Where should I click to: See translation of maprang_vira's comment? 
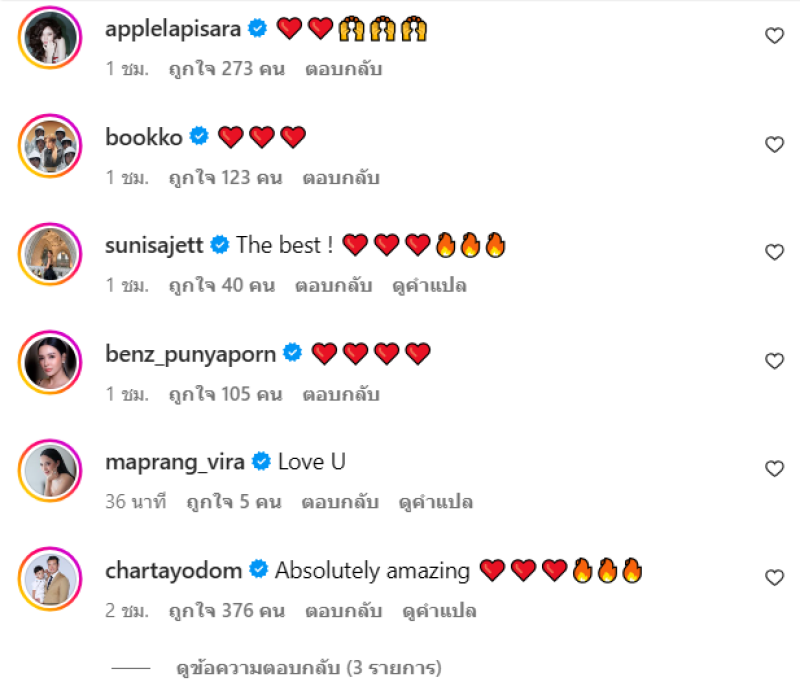point(435,502)
